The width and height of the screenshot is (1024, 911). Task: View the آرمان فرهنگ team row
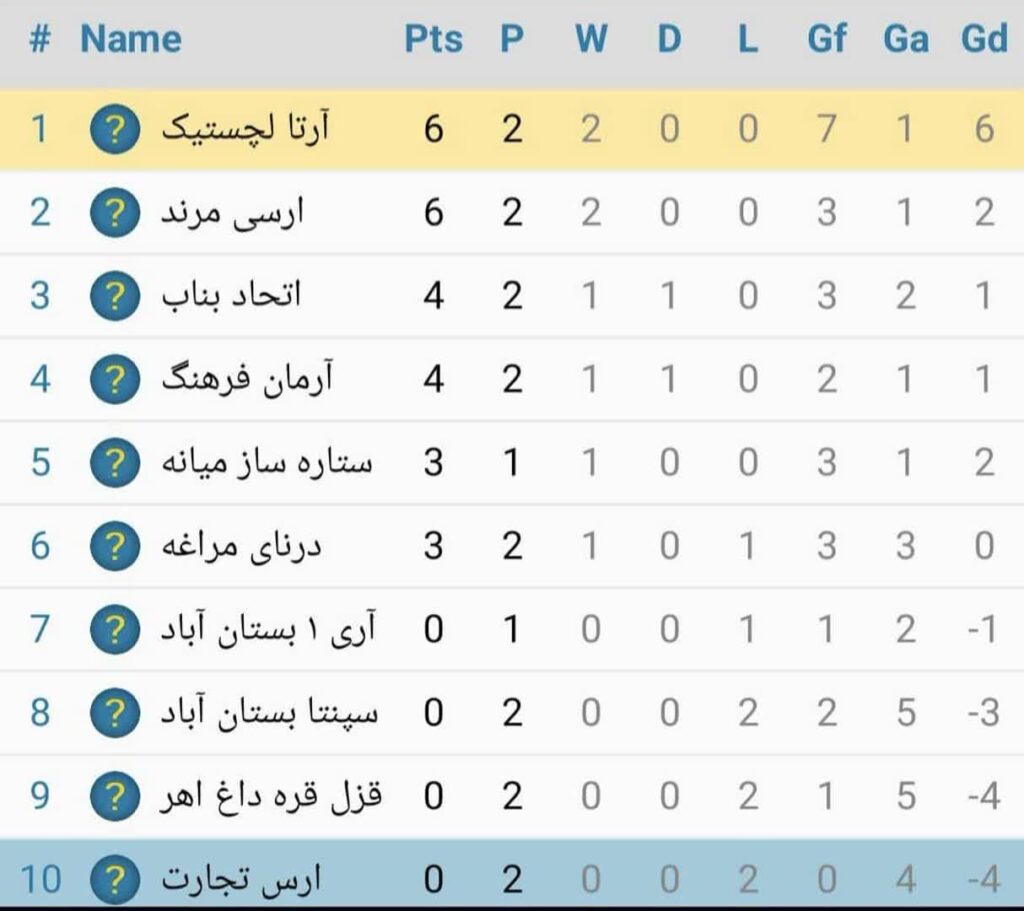[247, 379]
